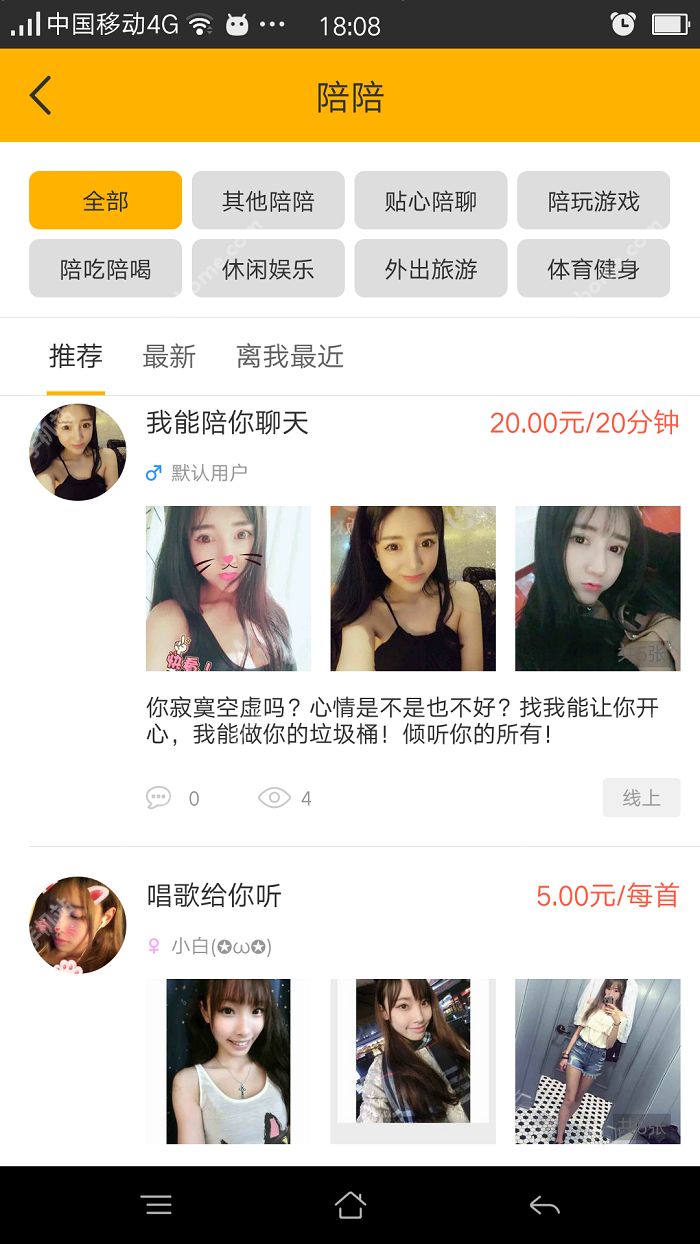Tap the comment icon under 我能陪你聊天

click(158, 798)
